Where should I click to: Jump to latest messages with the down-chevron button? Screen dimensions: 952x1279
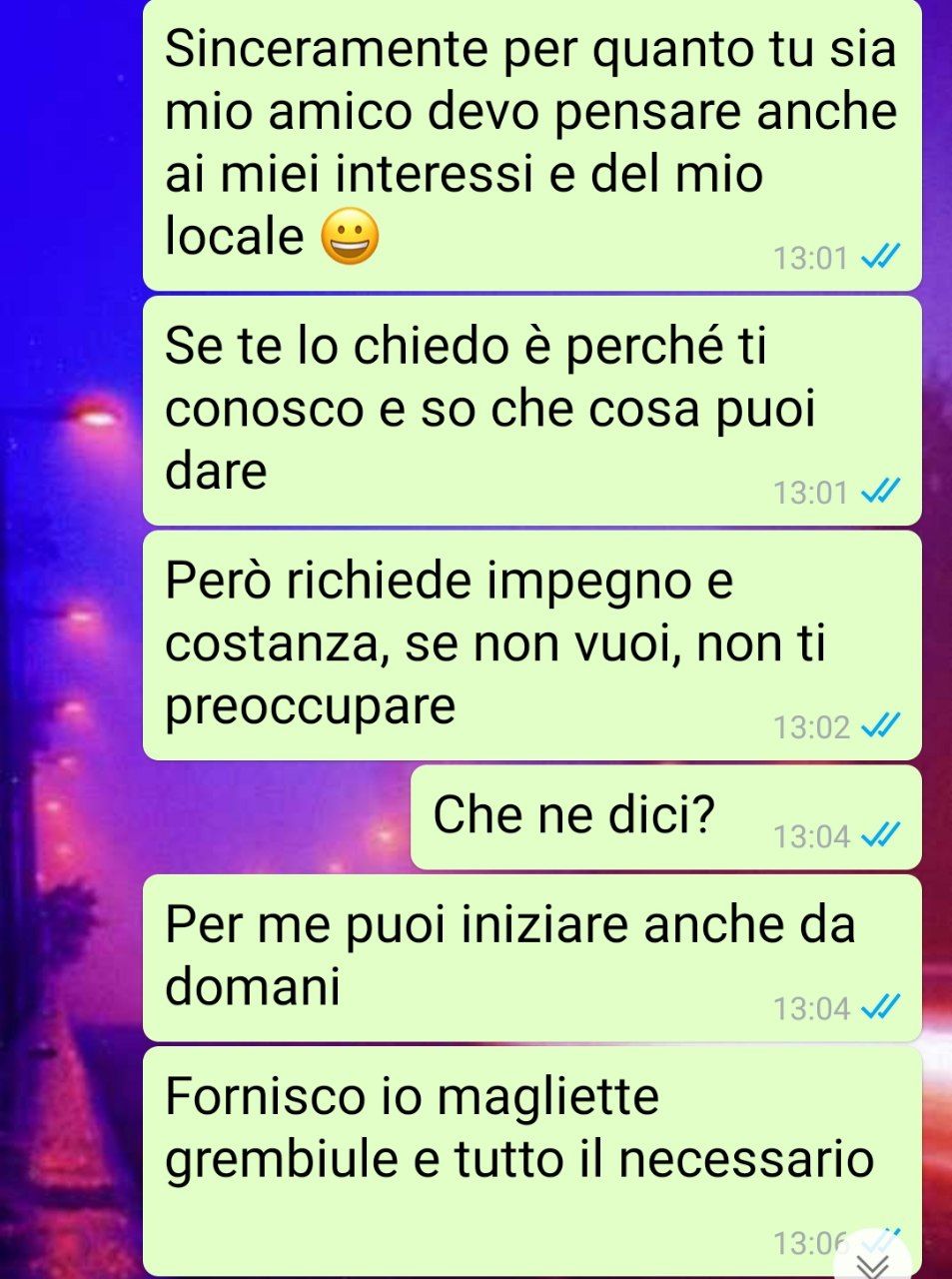pos(874,1263)
